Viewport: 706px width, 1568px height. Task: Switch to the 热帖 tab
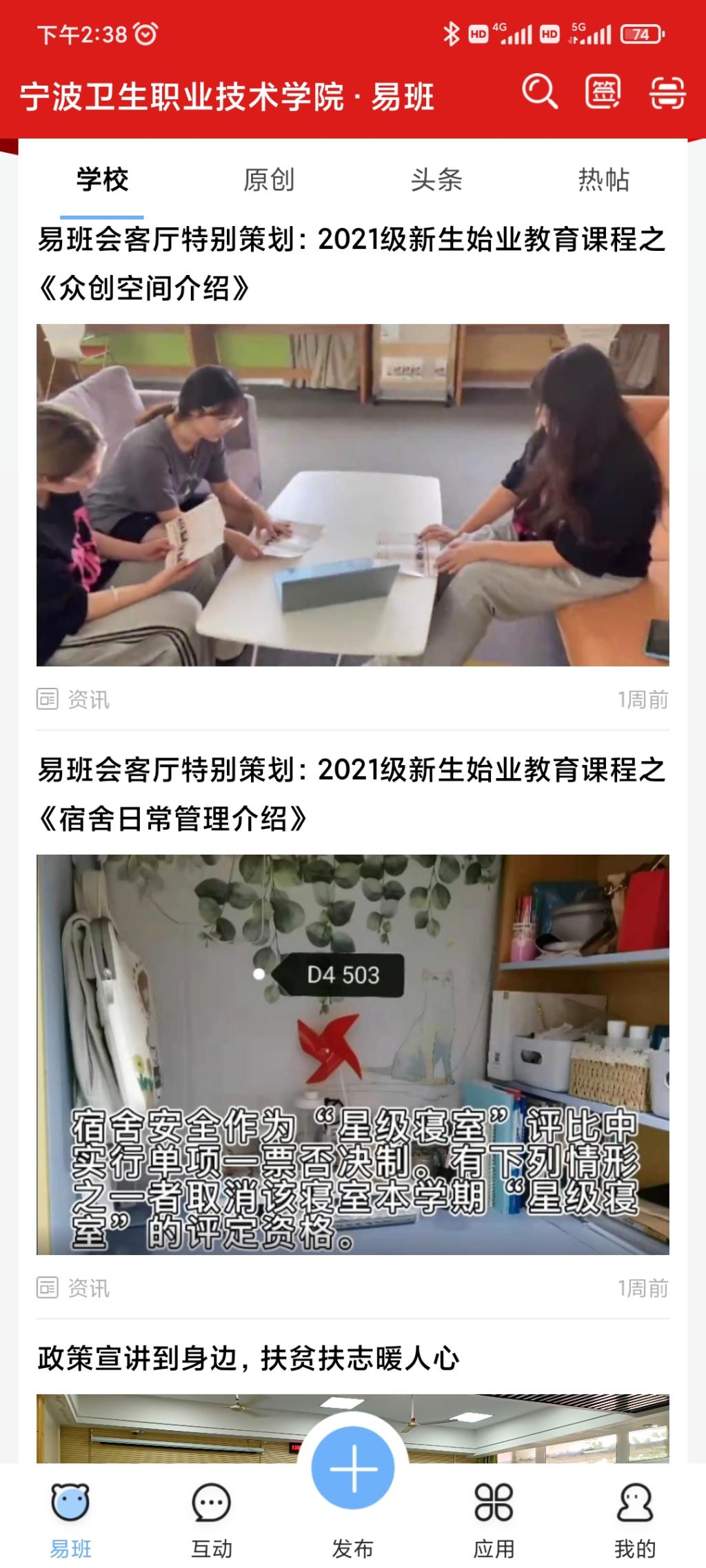click(603, 180)
